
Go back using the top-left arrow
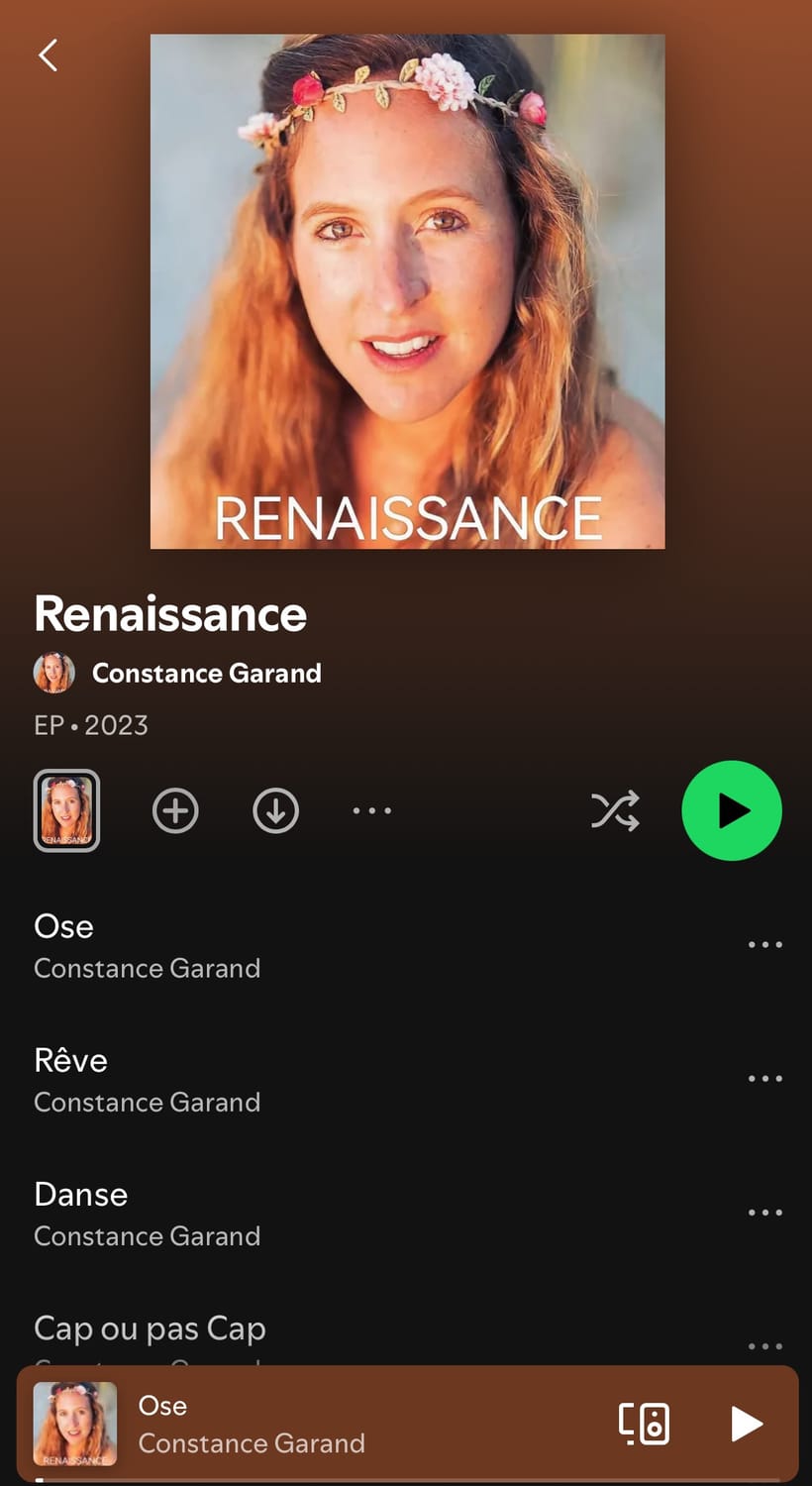48,55
